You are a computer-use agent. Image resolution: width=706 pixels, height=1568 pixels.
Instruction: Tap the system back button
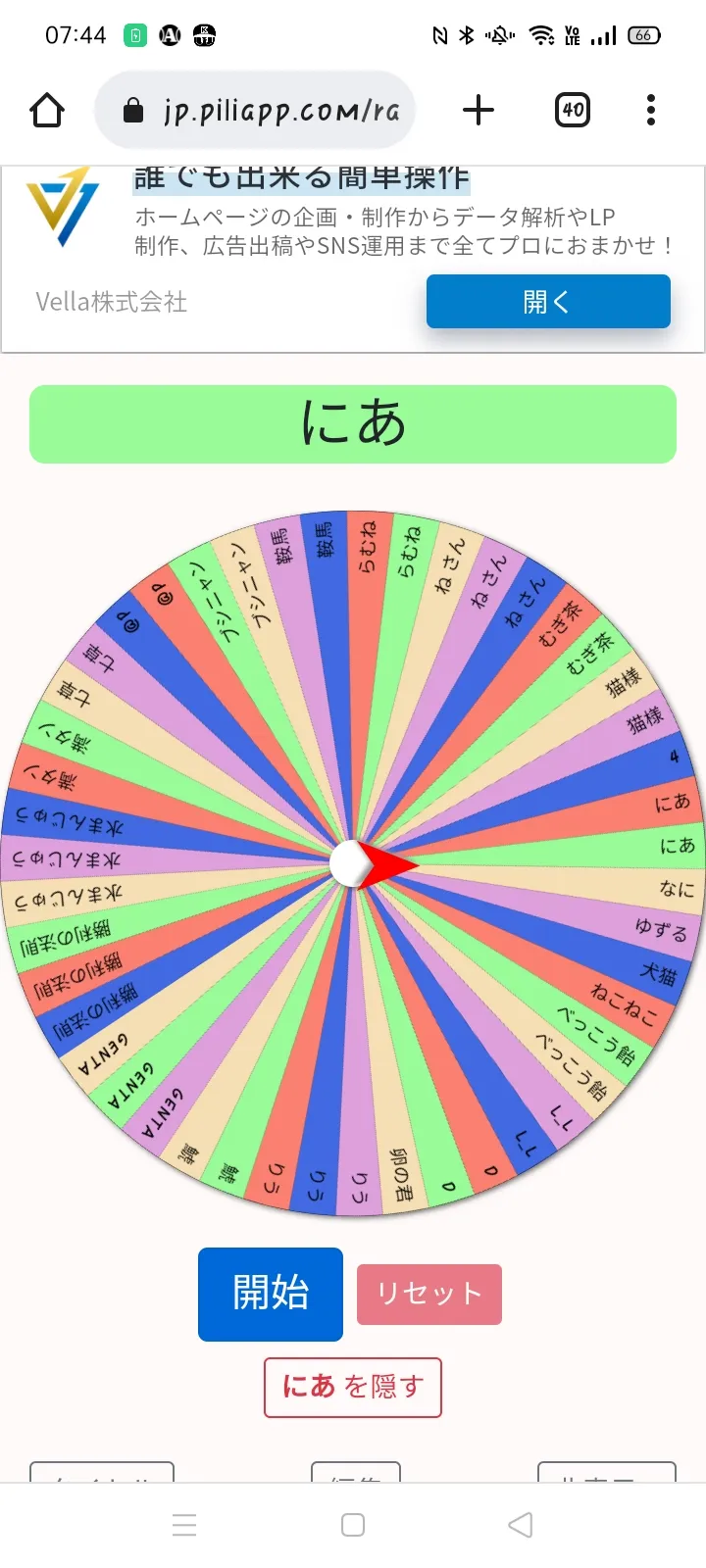521,1525
